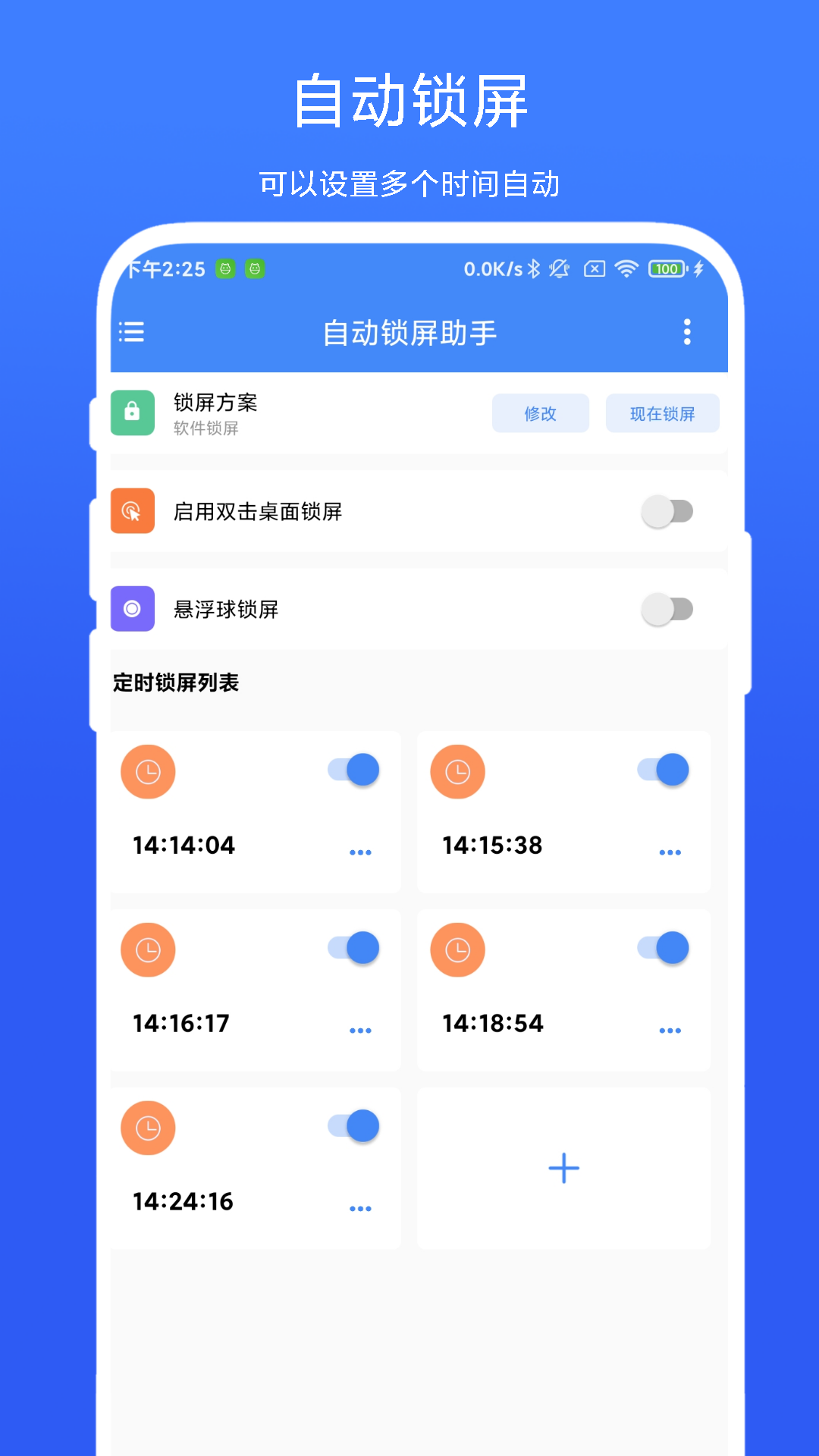This screenshot has width=819, height=1456.
Task: Click the green lock icon beside 锁屏方案
Action: tap(133, 413)
